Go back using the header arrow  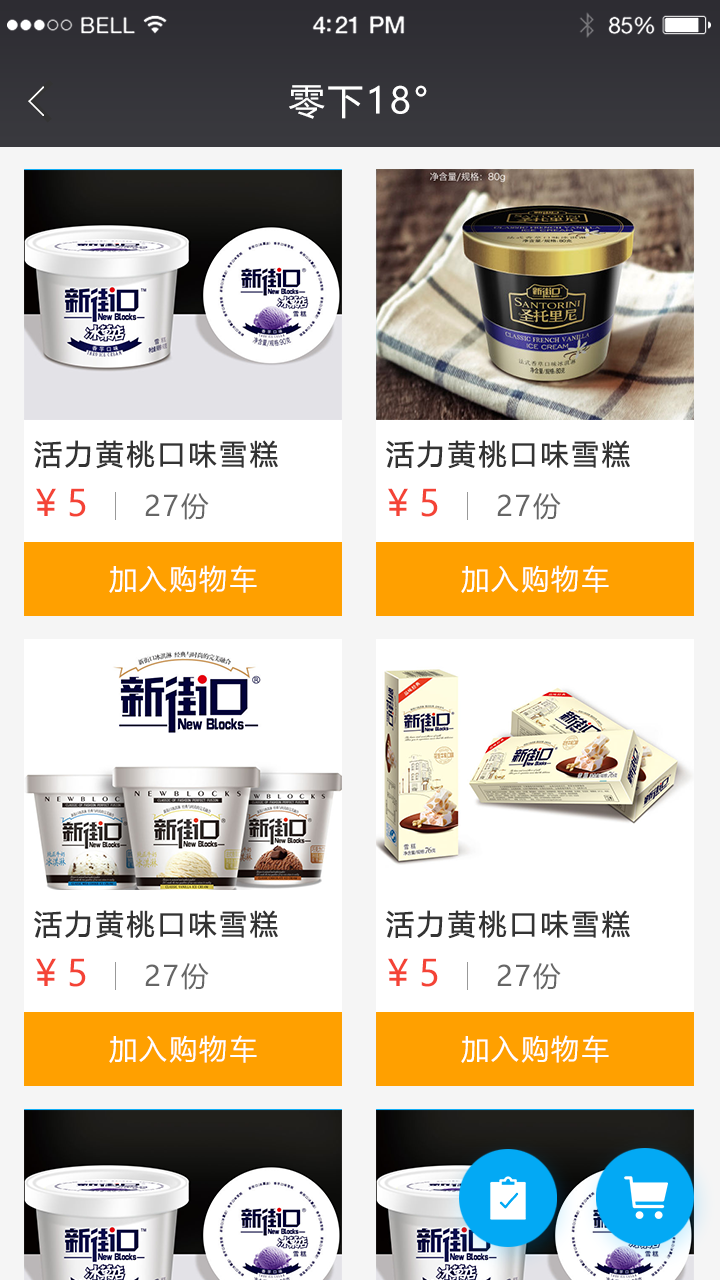coord(37,101)
